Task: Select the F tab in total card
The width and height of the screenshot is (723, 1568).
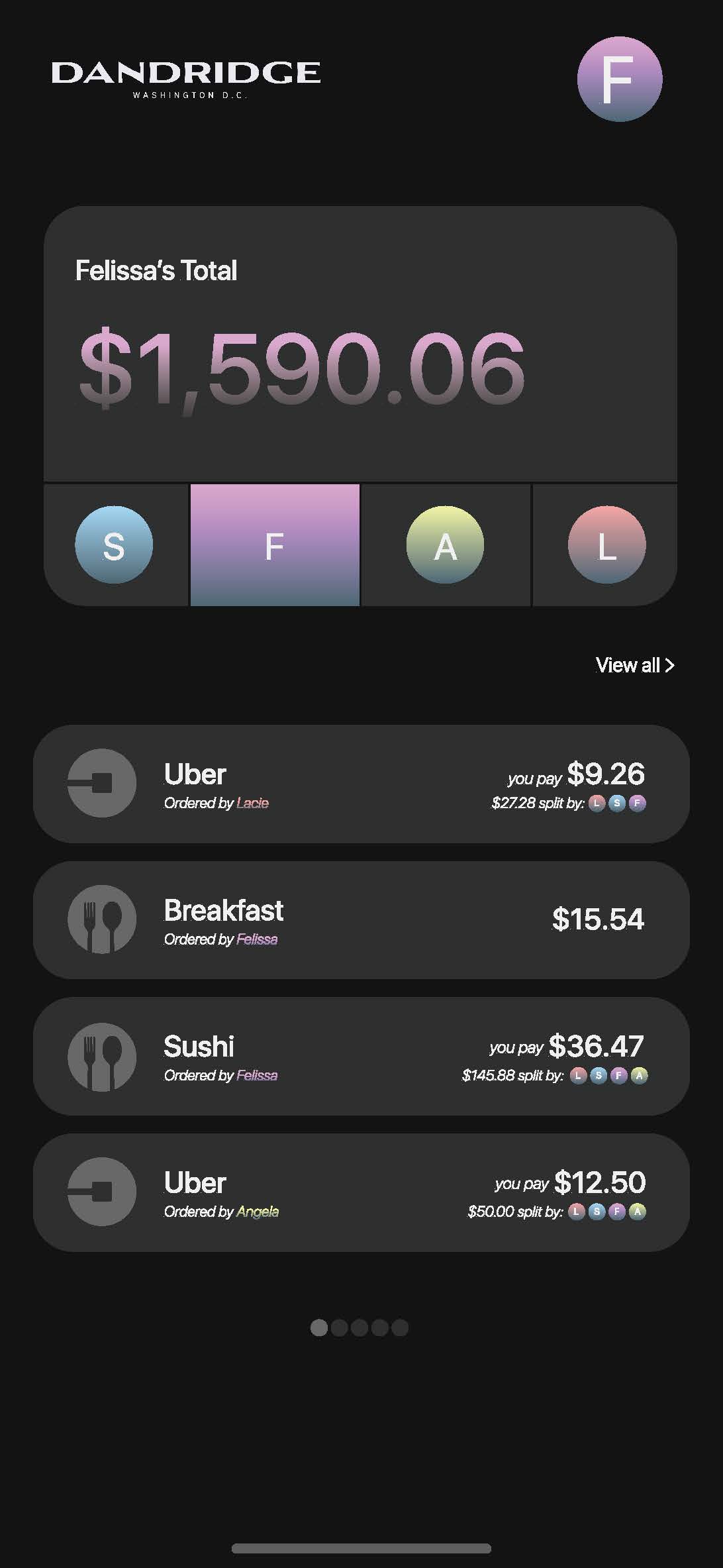Action: point(275,545)
